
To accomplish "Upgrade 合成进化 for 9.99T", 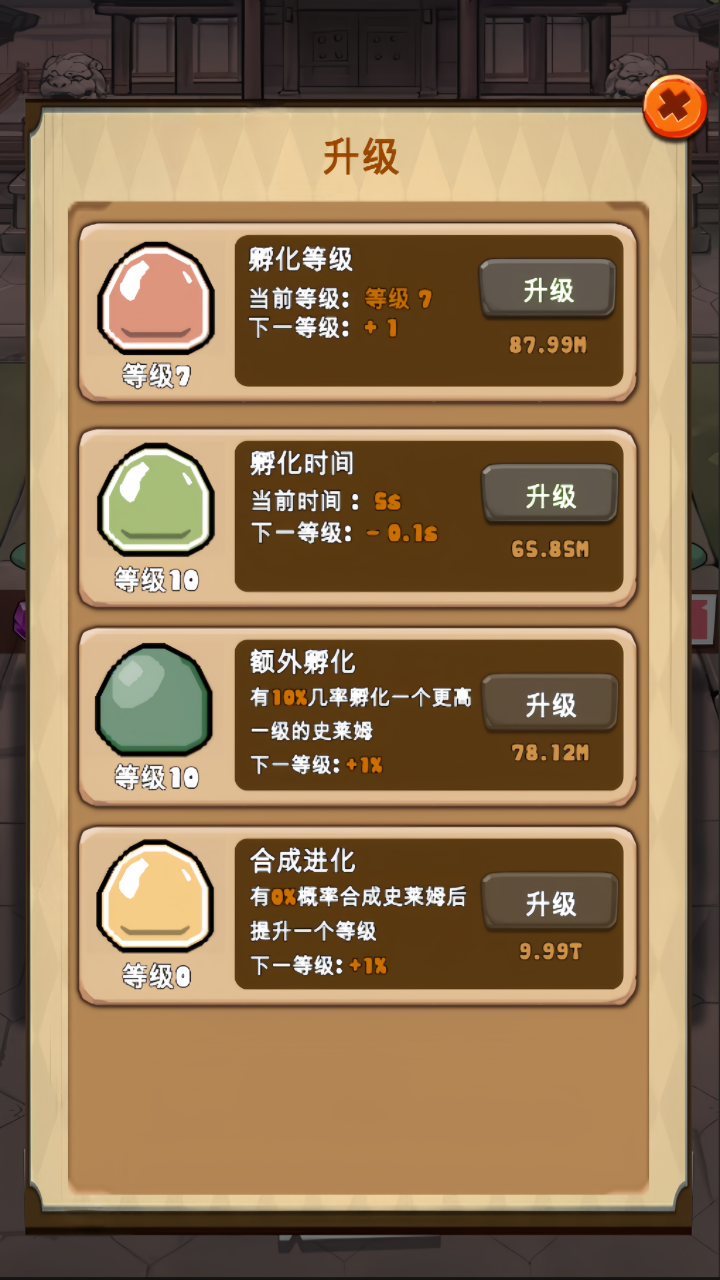I will (550, 904).
